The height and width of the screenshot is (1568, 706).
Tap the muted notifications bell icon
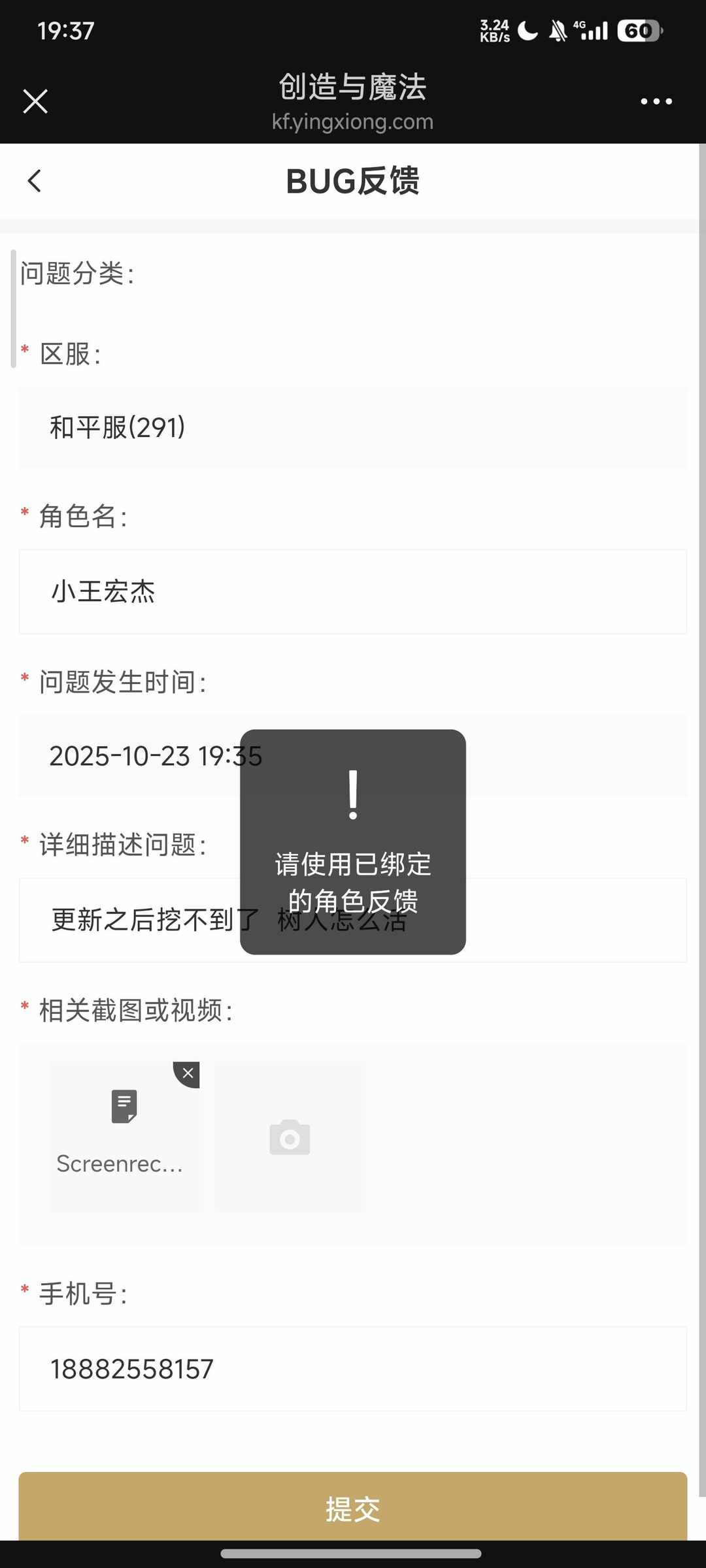[x=558, y=31]
